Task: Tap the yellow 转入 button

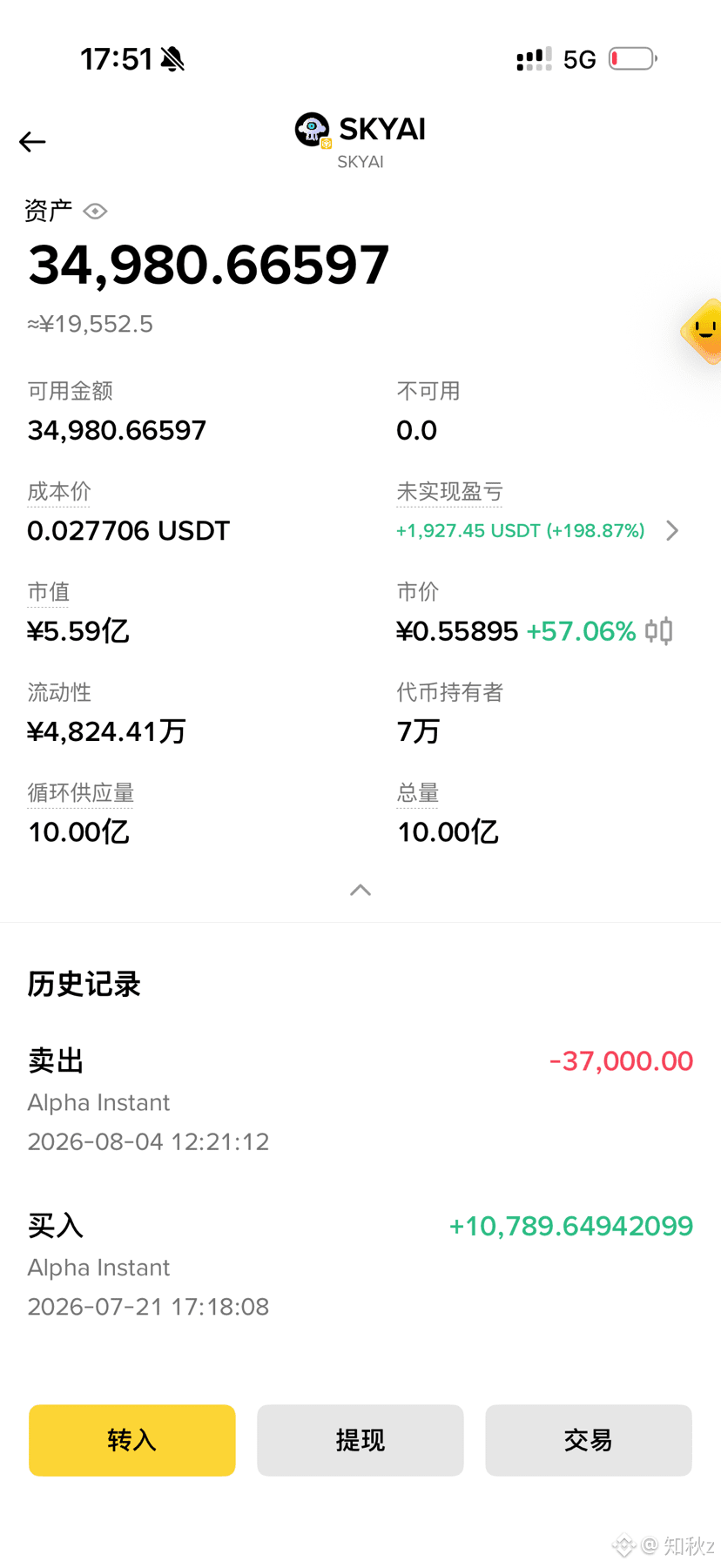Action: 132,1440
